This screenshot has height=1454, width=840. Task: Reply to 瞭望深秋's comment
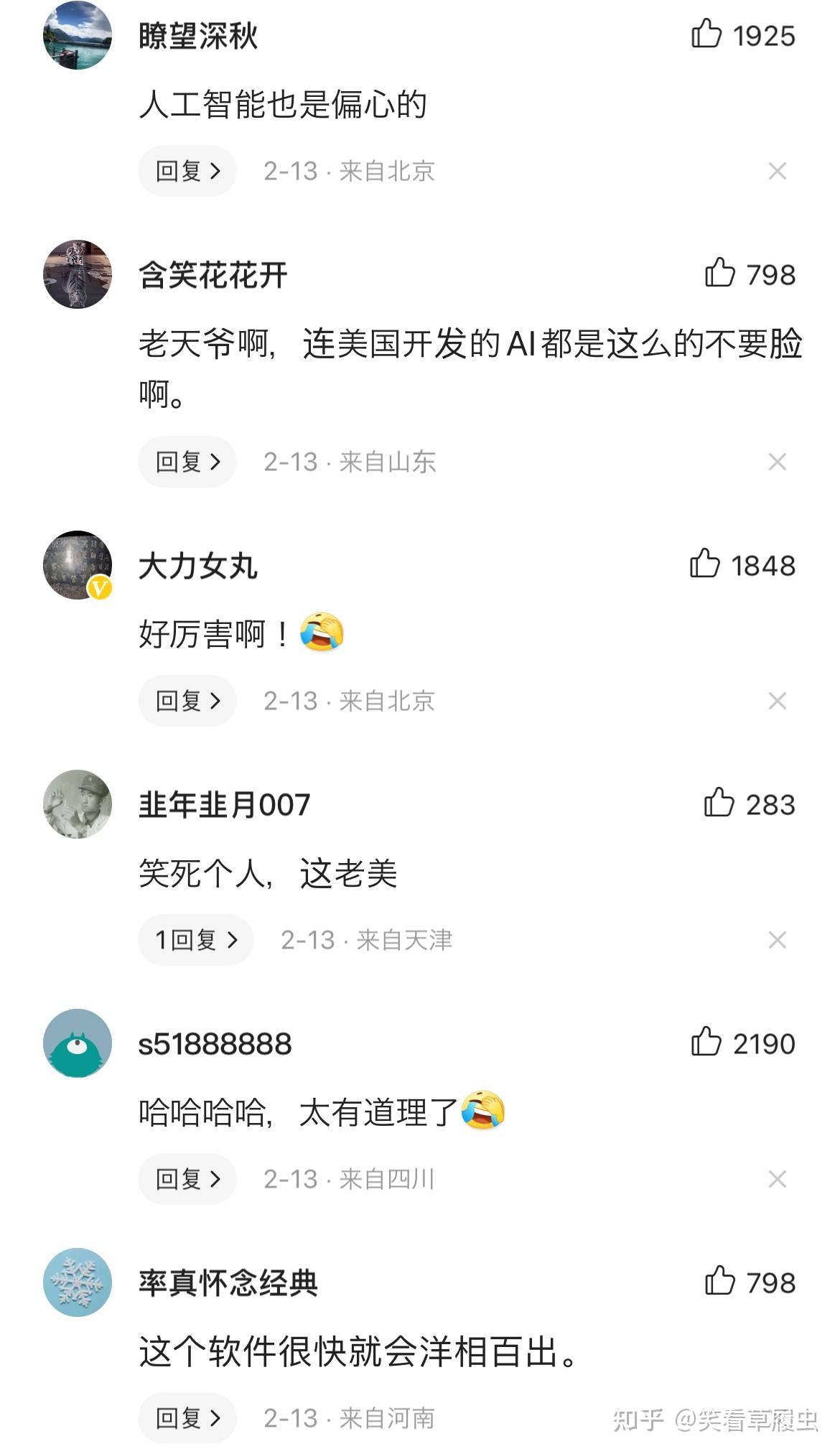tap(187, 171)
